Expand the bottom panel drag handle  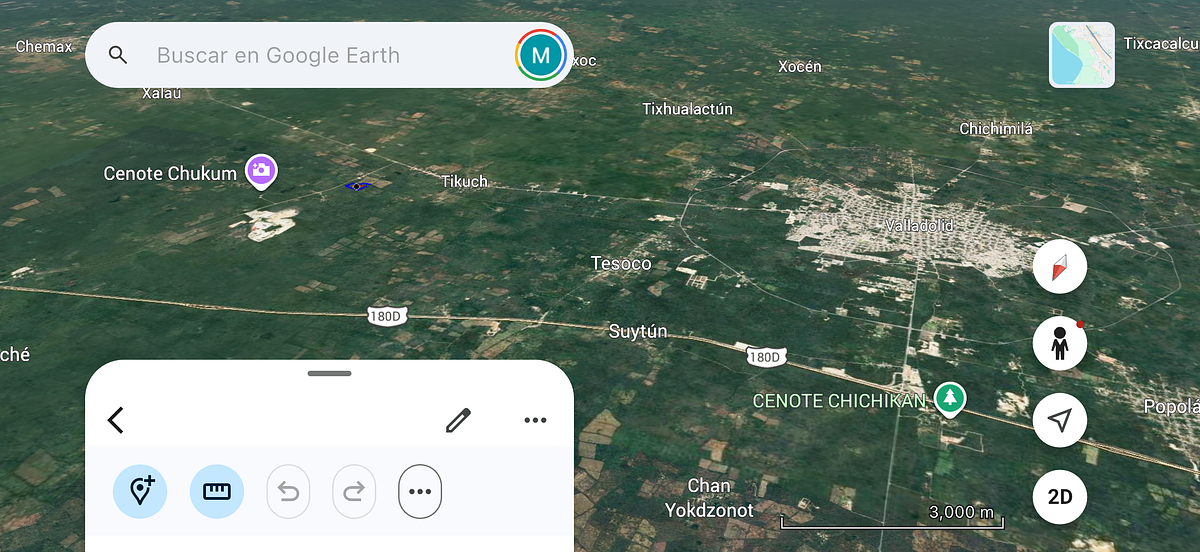coord(329,373)
